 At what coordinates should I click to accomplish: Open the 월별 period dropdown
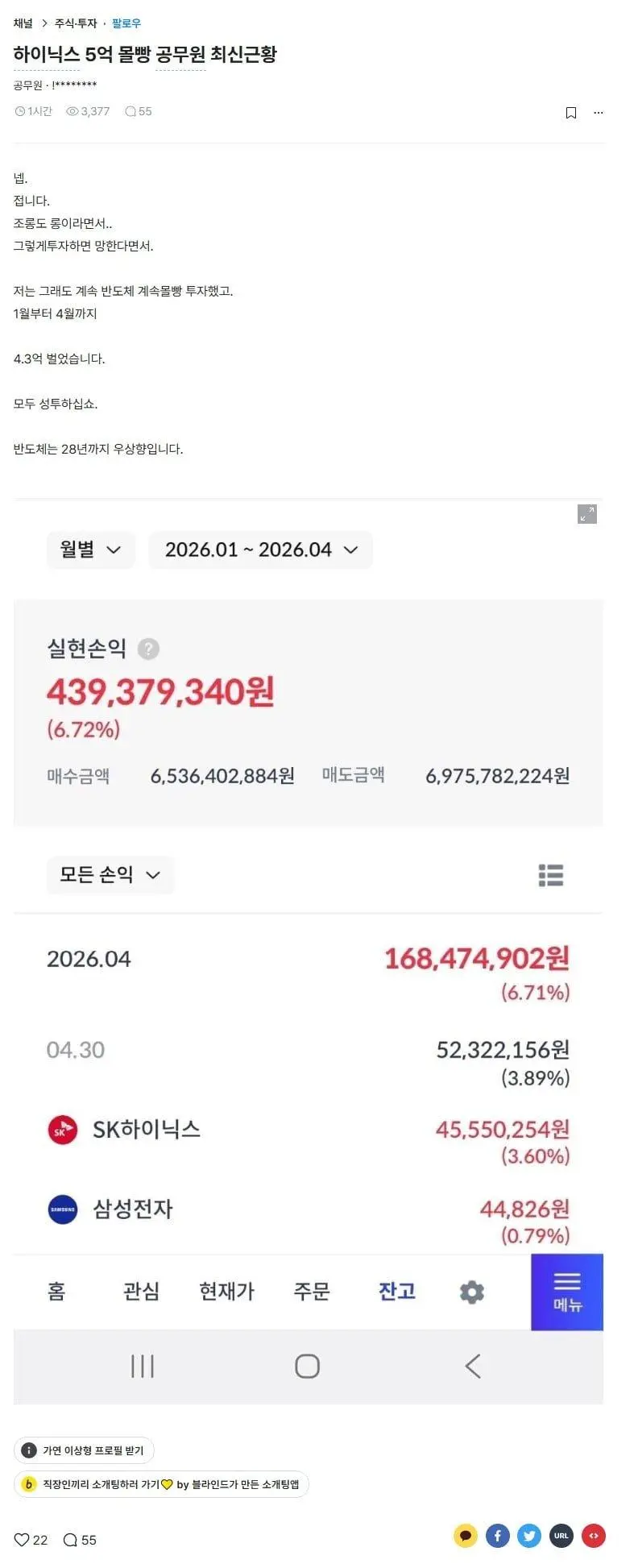click(x=90, y=550)
